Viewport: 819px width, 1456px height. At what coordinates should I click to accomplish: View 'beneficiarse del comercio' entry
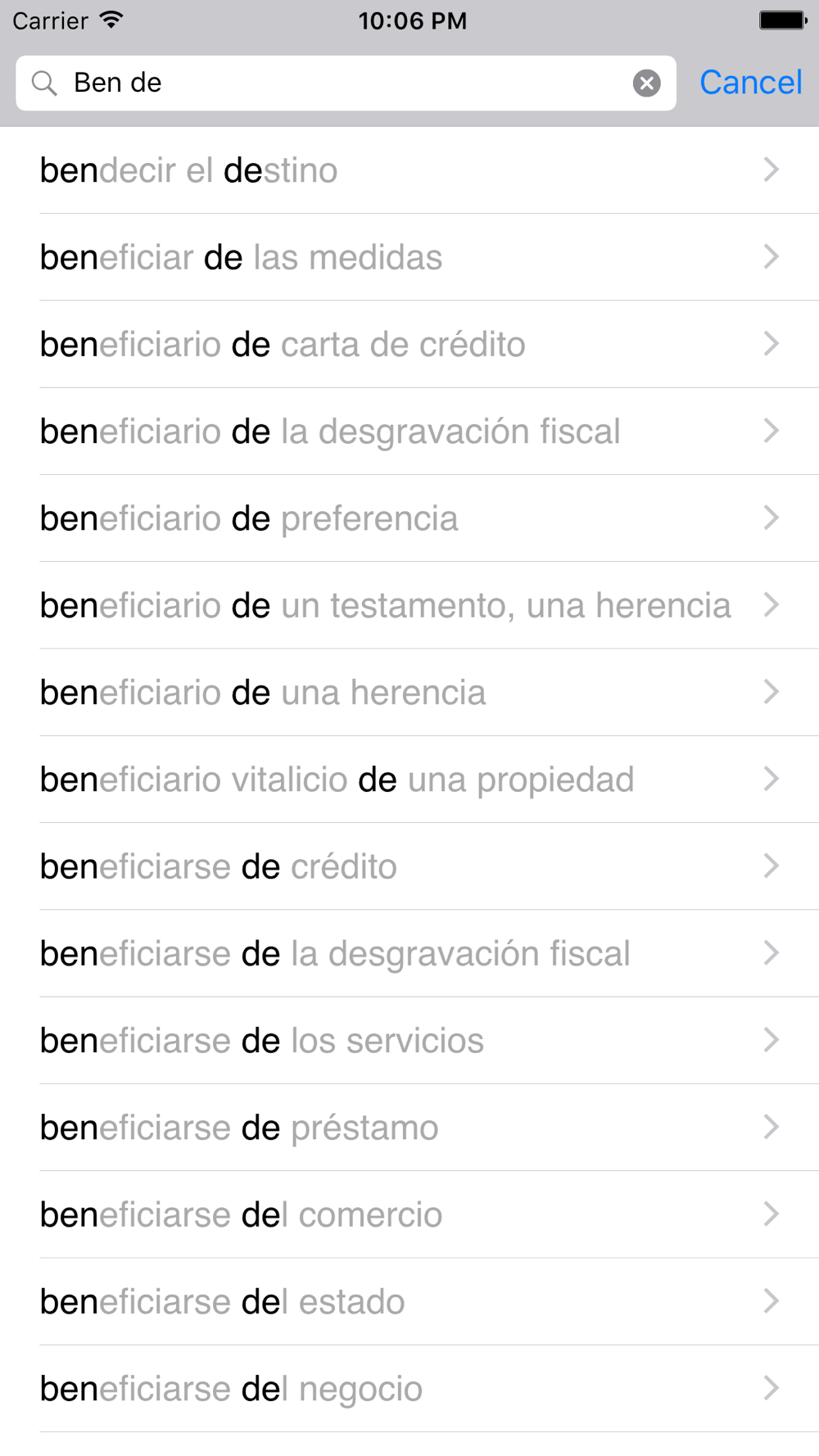click(409, 1214)
